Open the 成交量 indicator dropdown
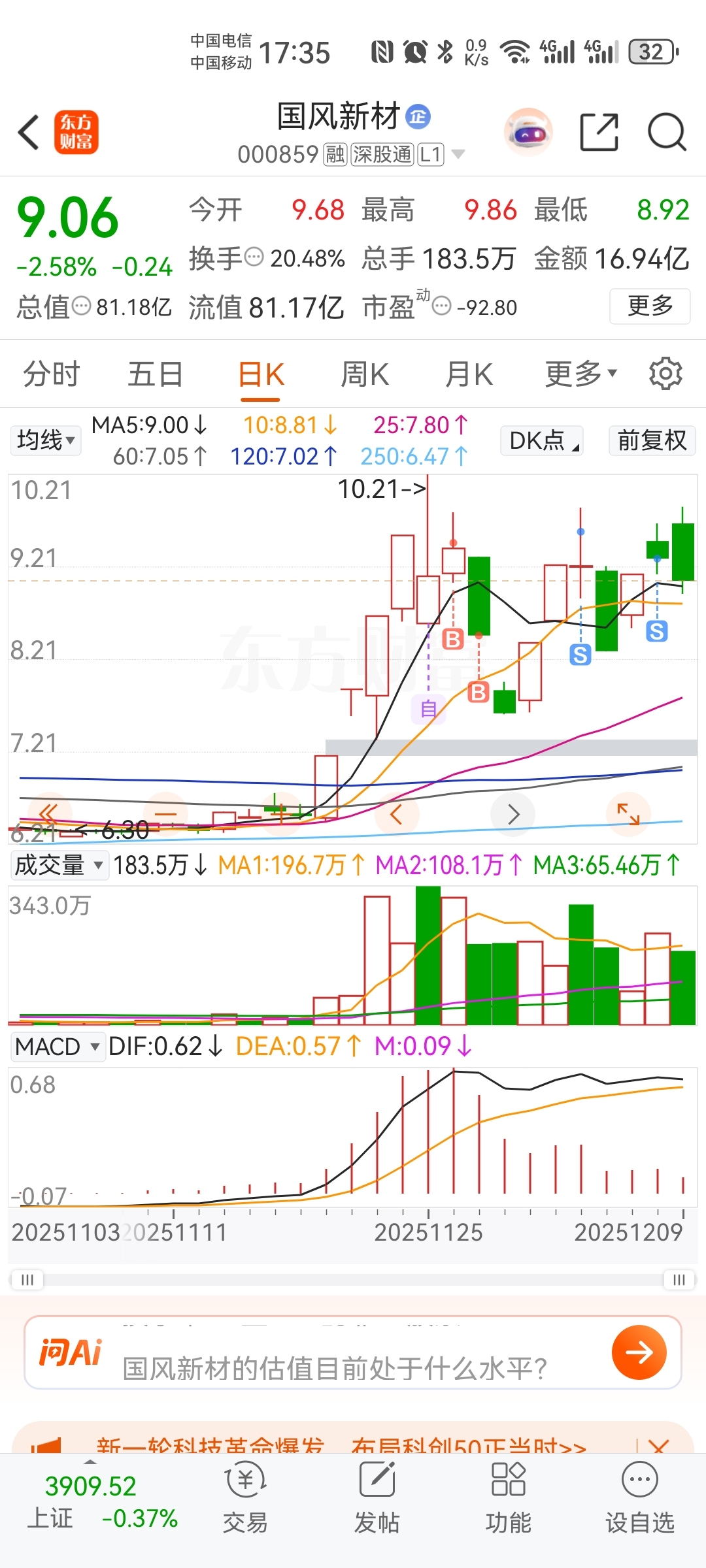This screenshot has height=1568, width=706. pyautogui.click(x=58, y=865)
